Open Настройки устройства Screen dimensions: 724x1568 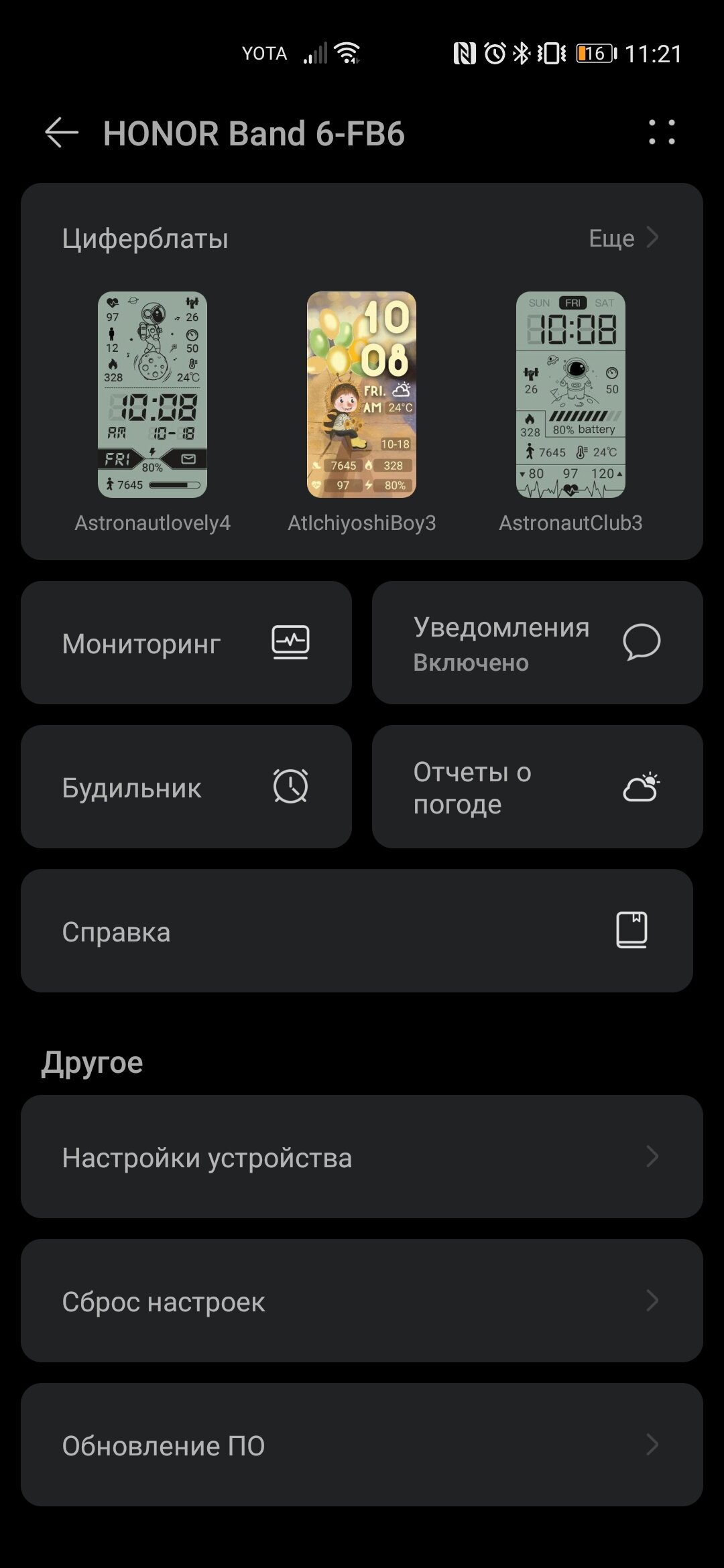click(x=362, y=1157)
